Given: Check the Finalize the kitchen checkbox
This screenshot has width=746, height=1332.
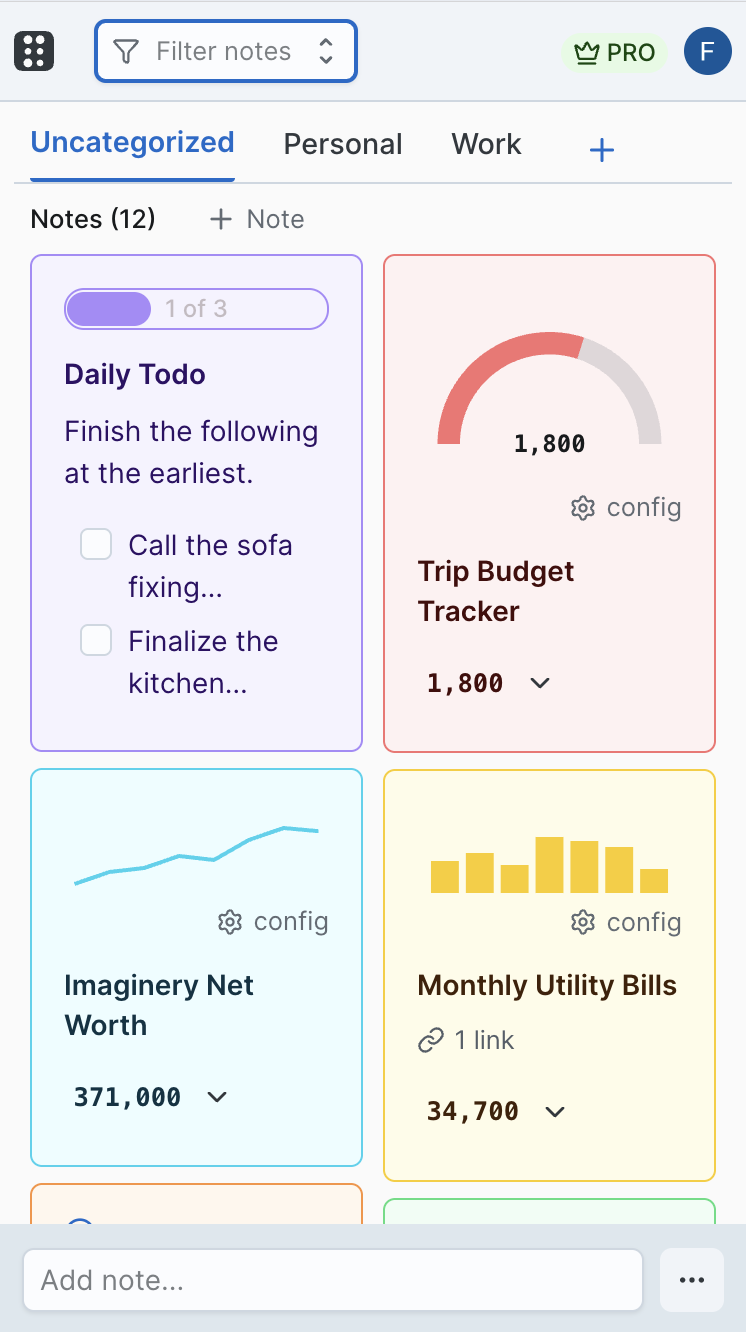Looking at the screenshot, I should [x=96, y=640].
